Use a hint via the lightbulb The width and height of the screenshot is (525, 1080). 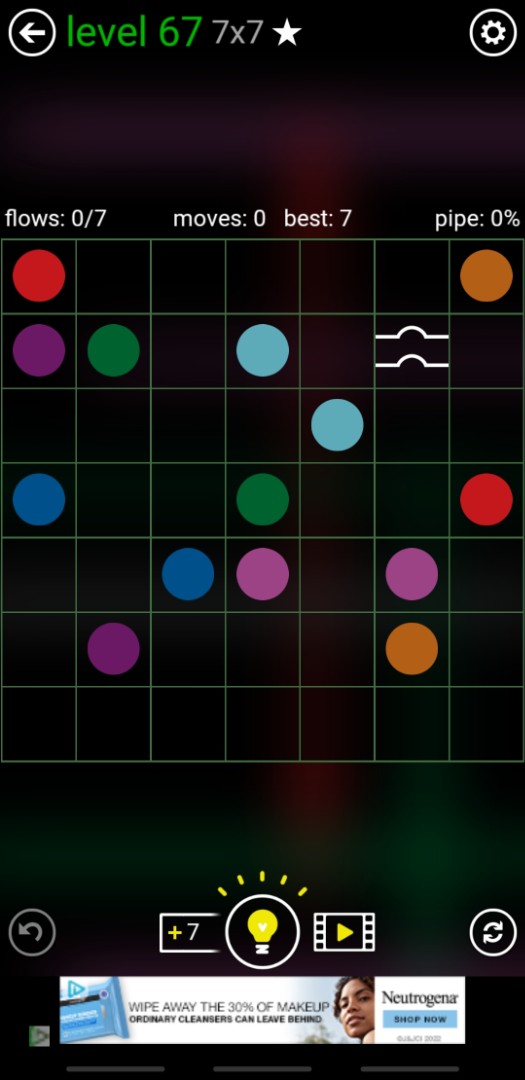(x=262, y=931)
